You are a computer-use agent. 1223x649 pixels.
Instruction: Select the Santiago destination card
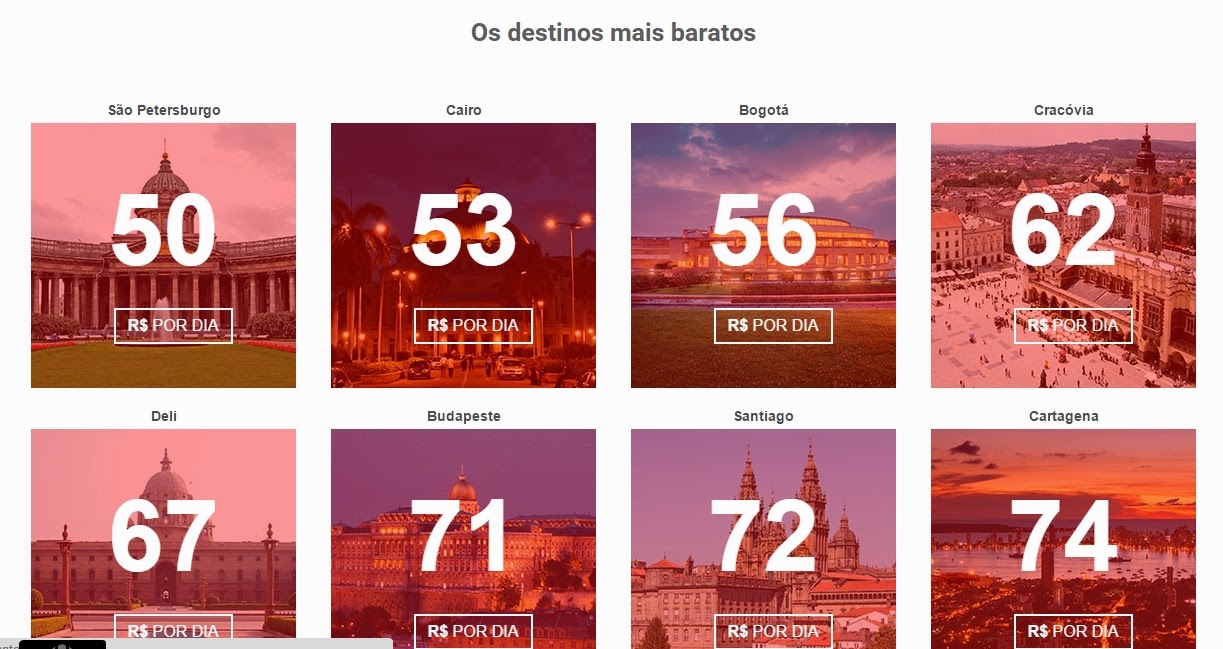pos(763,535)
